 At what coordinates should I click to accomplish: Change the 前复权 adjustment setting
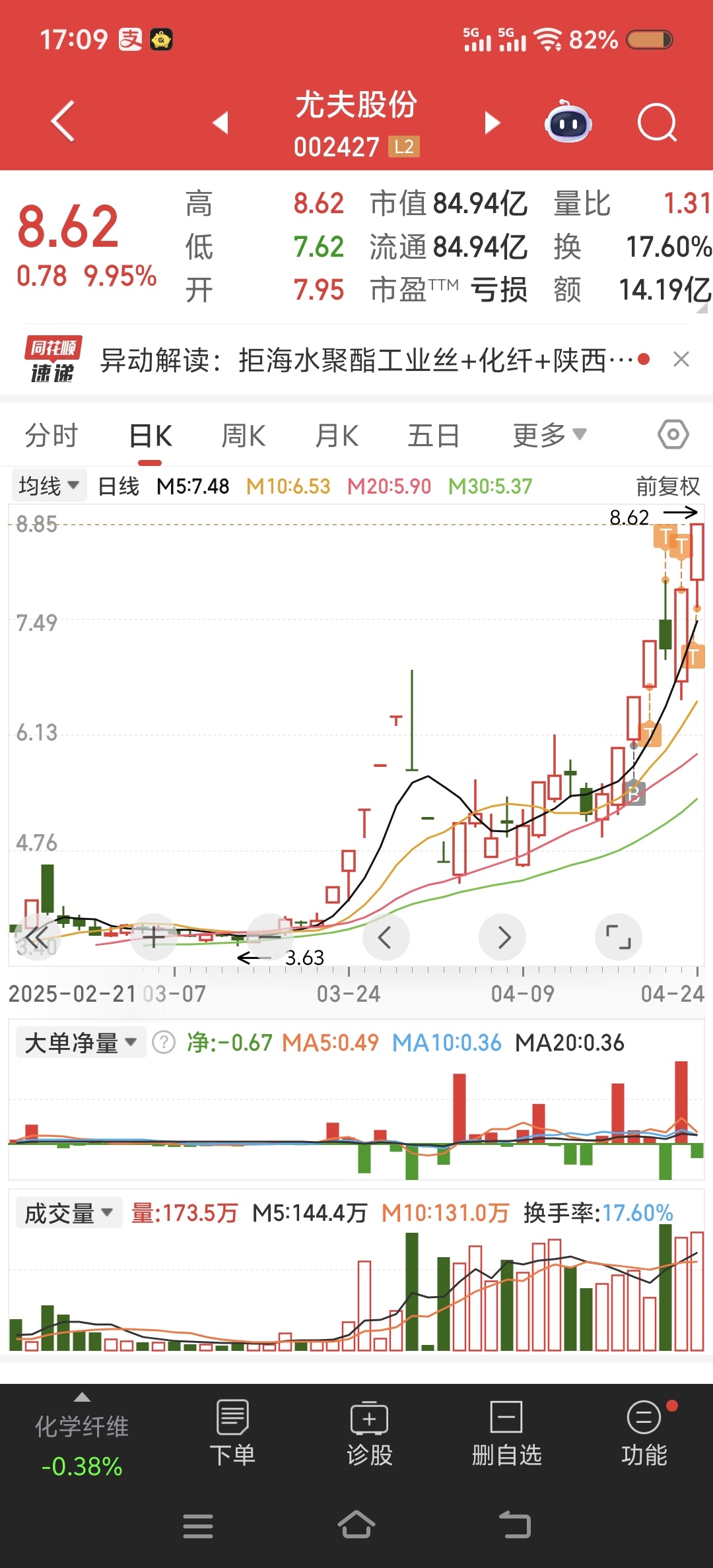667,486
